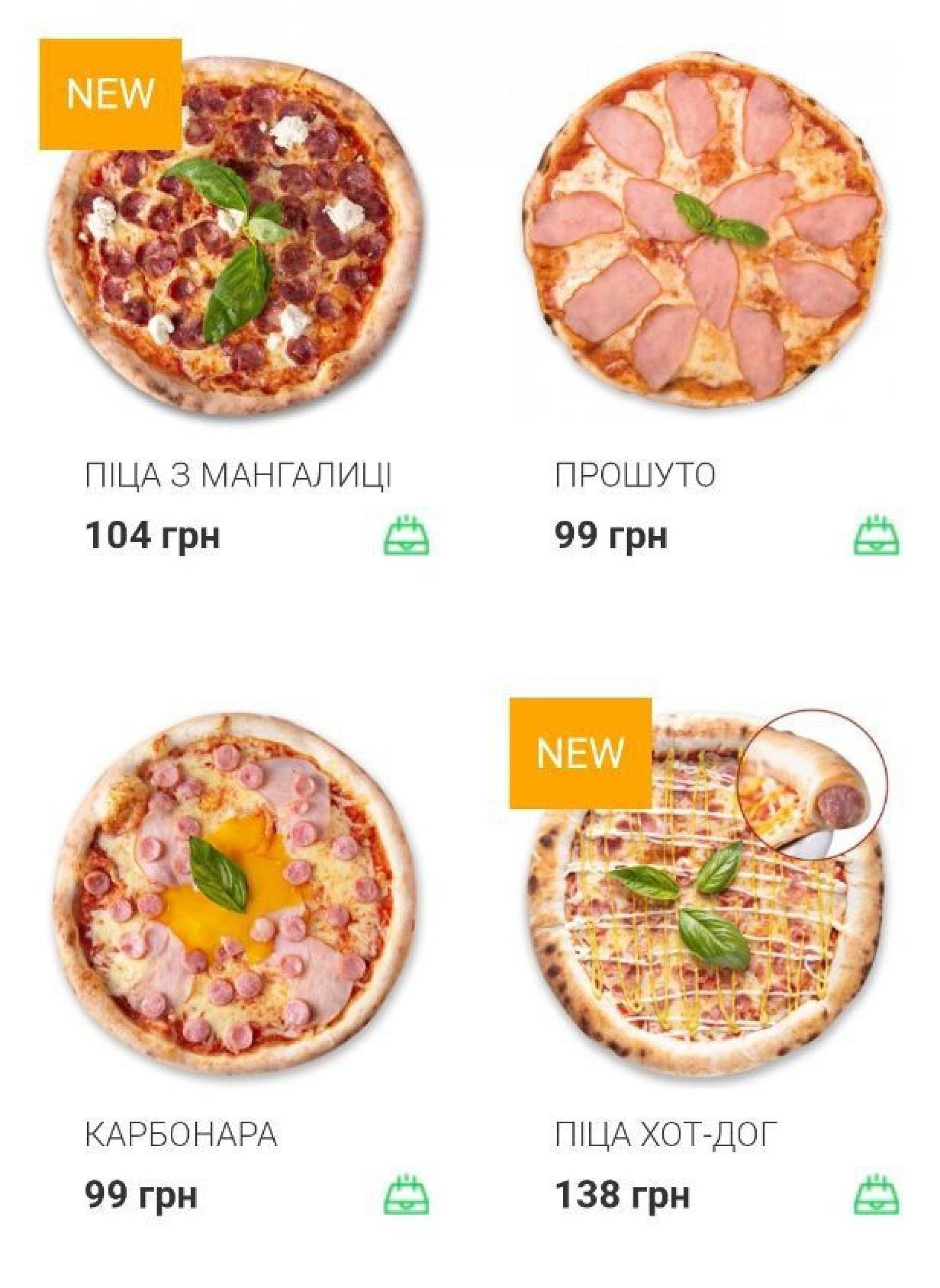Image resolution: width=940 pixels, height=1288 pixels.
Task: Open the Прошуто pizza card
Action: point(705,239)
